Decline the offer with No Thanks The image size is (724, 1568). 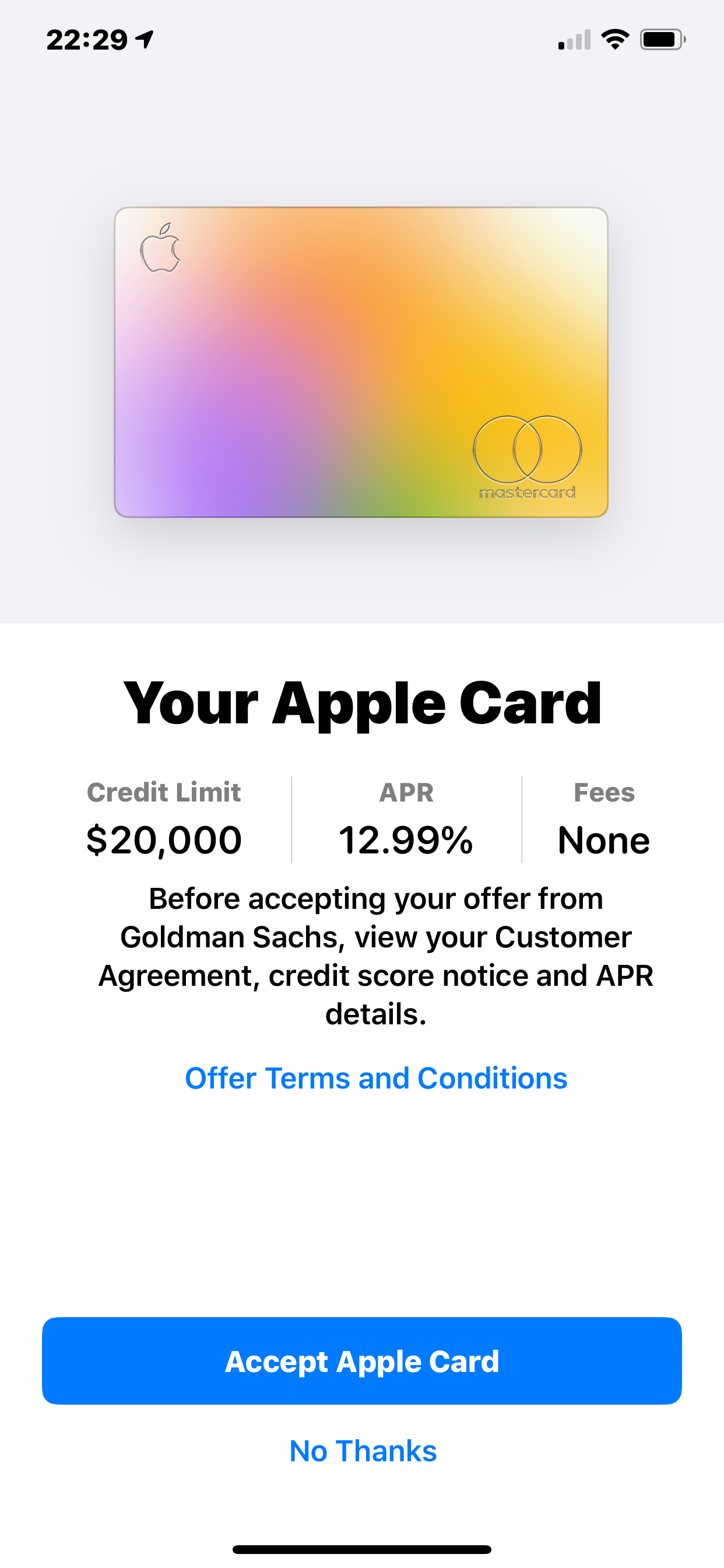(363, 1451)
